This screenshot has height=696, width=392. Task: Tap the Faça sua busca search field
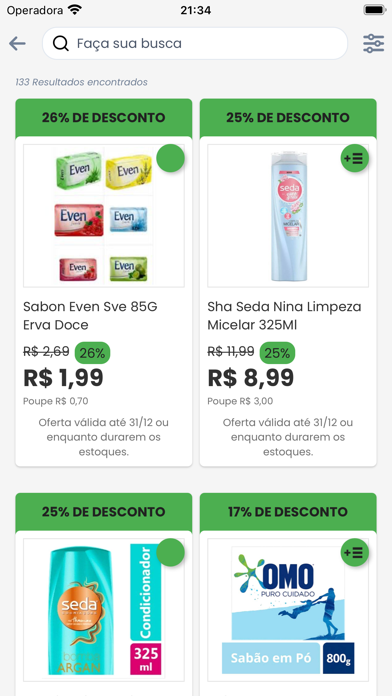(x=195, y=44)
